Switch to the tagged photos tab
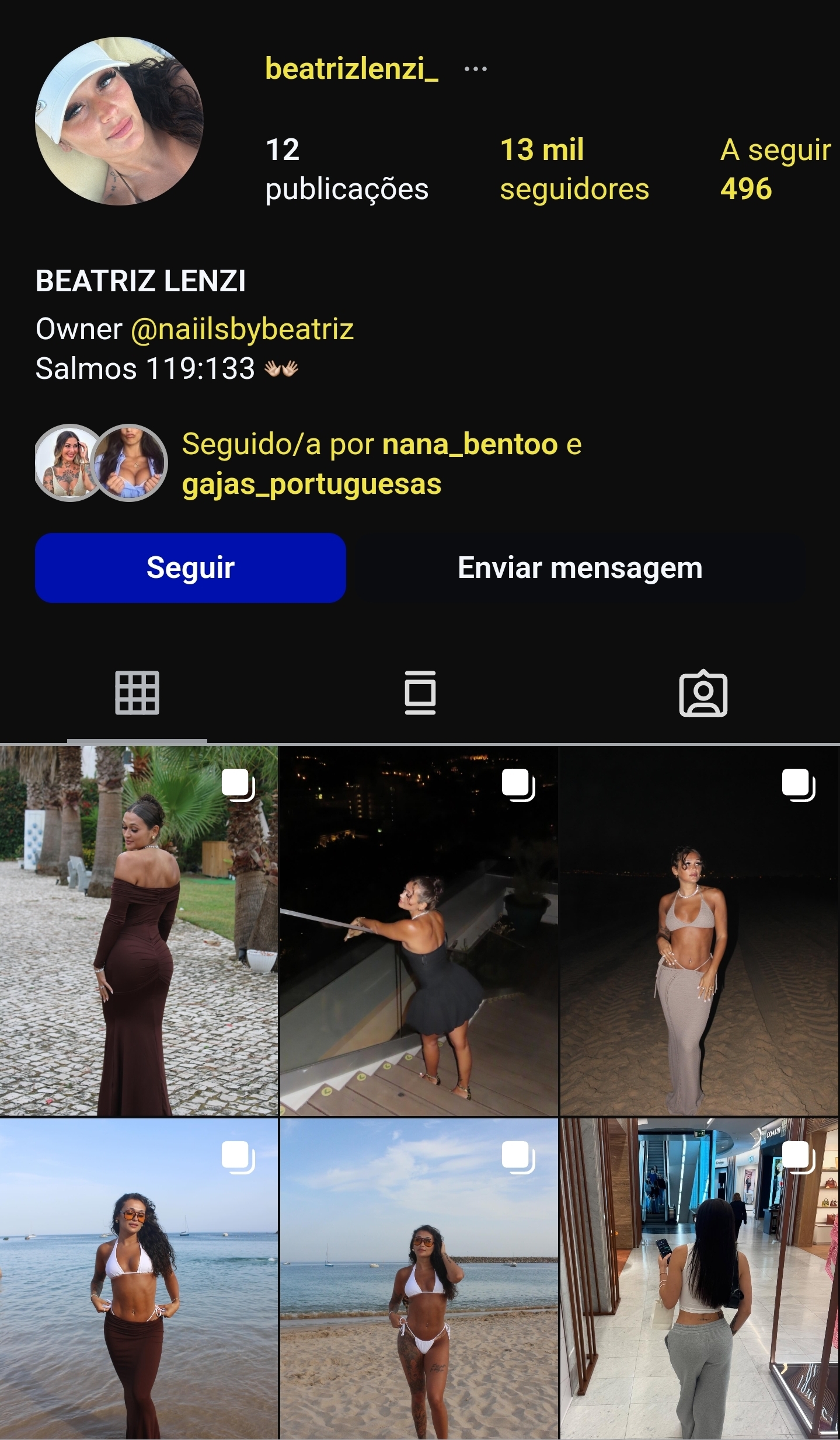Image resolution: width=840 pixels, height=1440 pixels. (703, 693)
